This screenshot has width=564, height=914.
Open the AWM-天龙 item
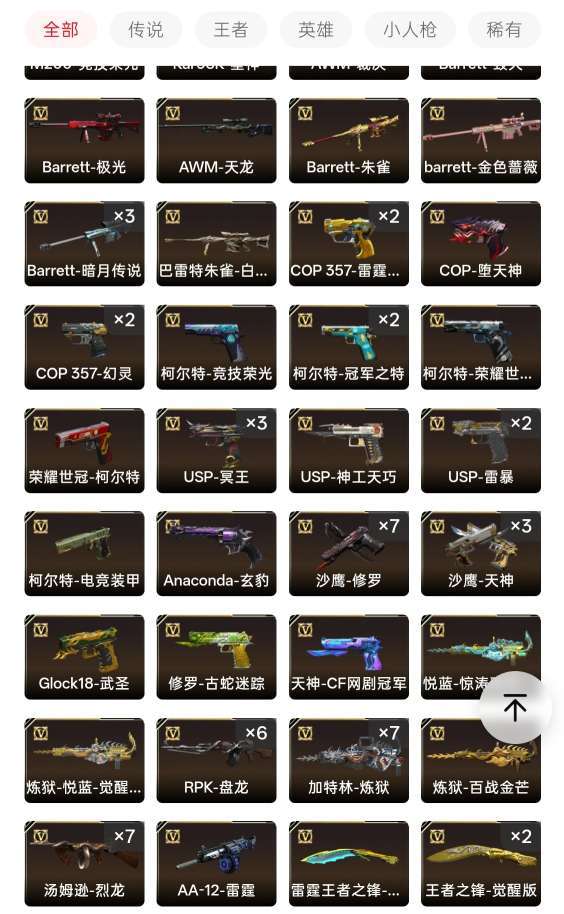217,140
